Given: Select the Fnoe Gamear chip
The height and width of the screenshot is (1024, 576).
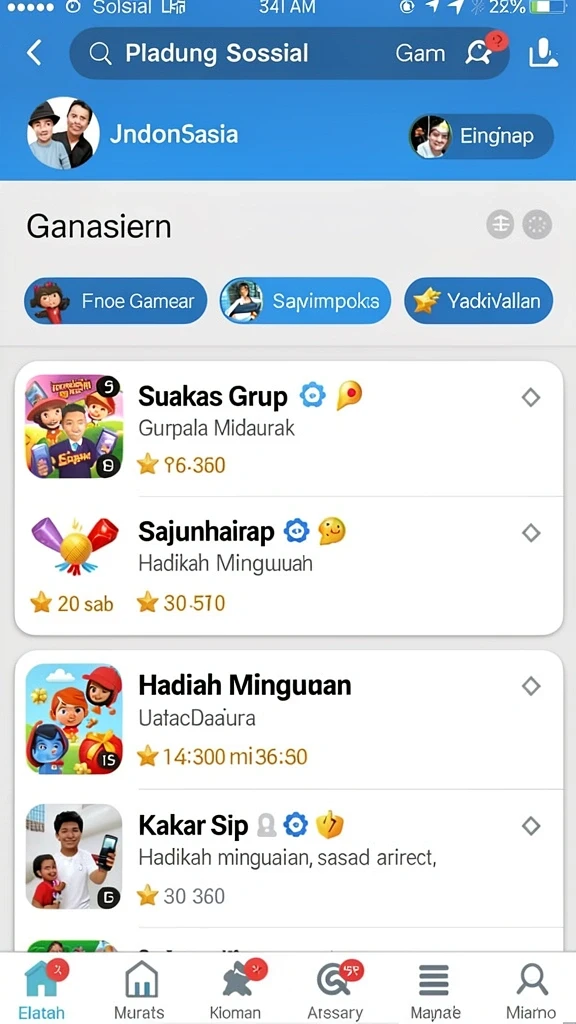Looking at the screenshot, I should [x=116, y=301].
